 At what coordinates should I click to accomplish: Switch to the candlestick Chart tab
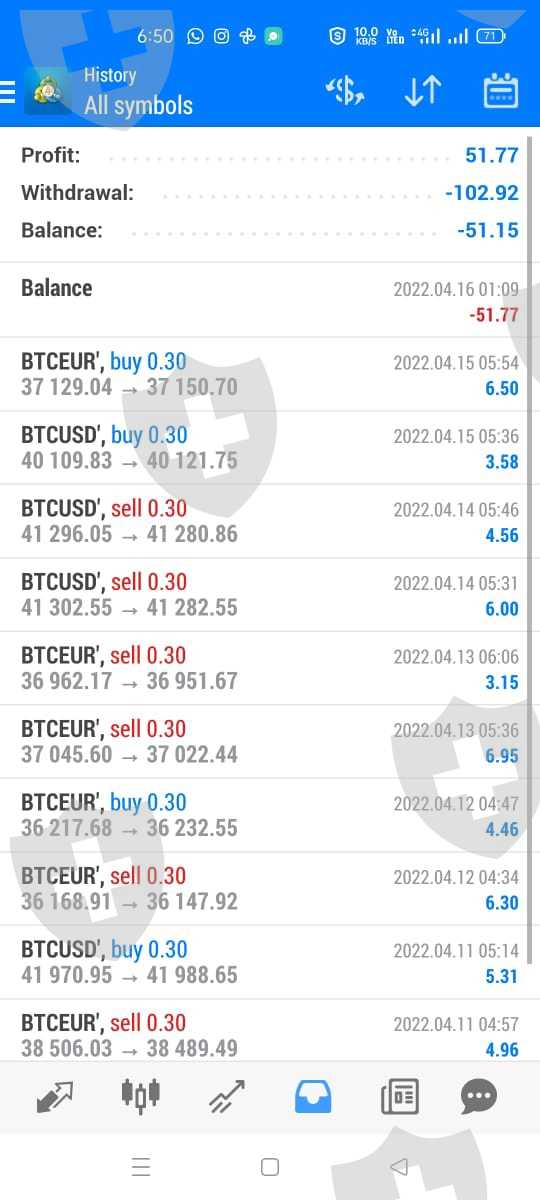click(140, 1097)
